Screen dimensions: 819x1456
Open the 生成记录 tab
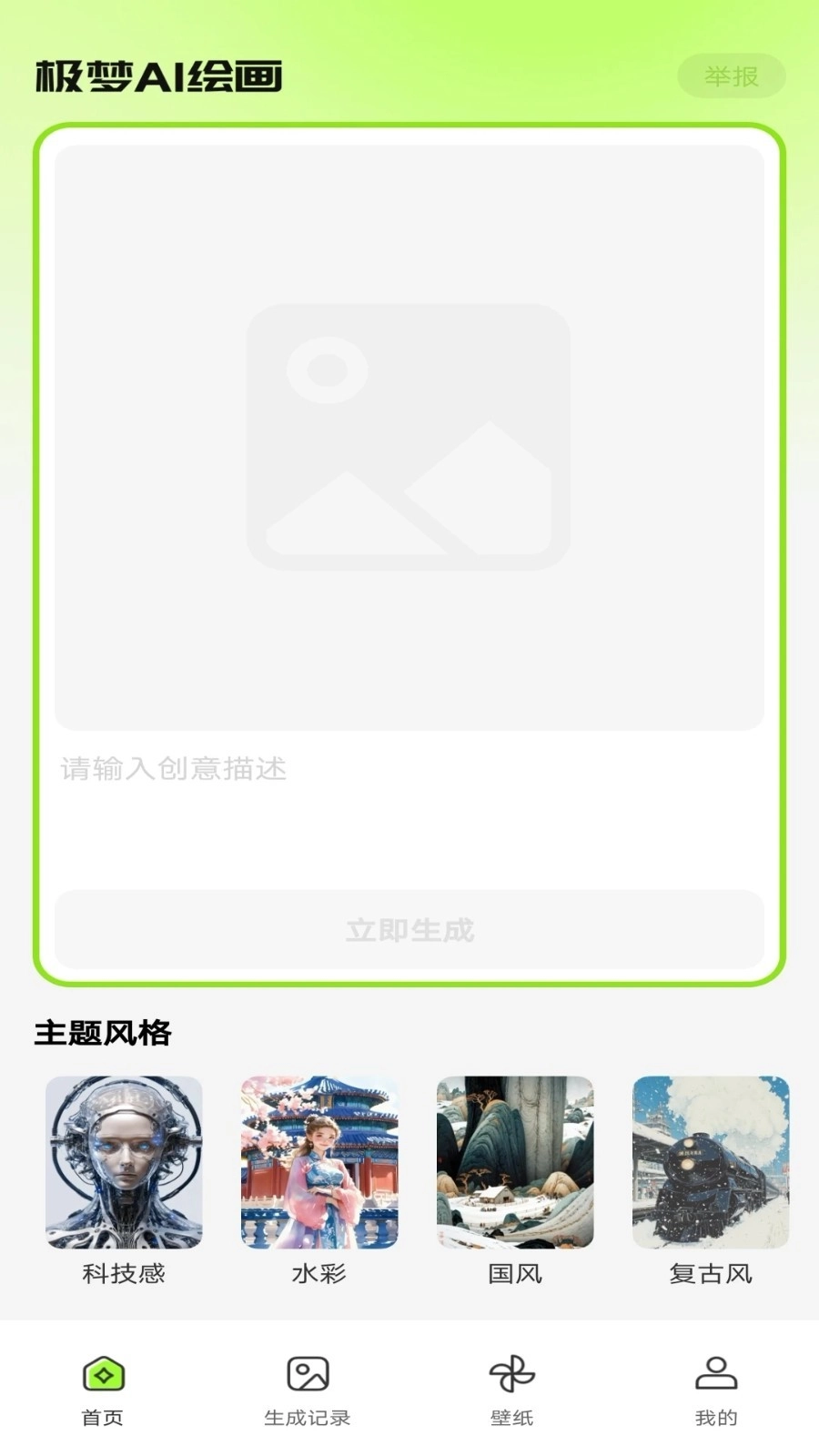308,1390
